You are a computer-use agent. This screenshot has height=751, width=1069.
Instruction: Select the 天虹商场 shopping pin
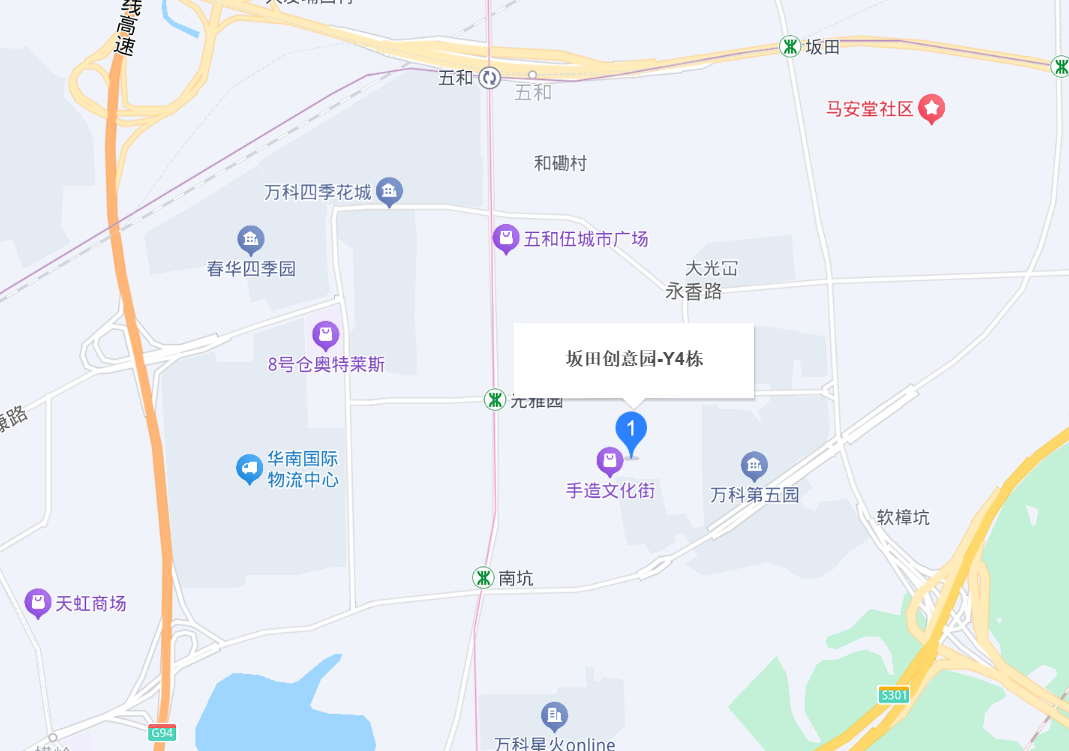[x=38, y=602]
